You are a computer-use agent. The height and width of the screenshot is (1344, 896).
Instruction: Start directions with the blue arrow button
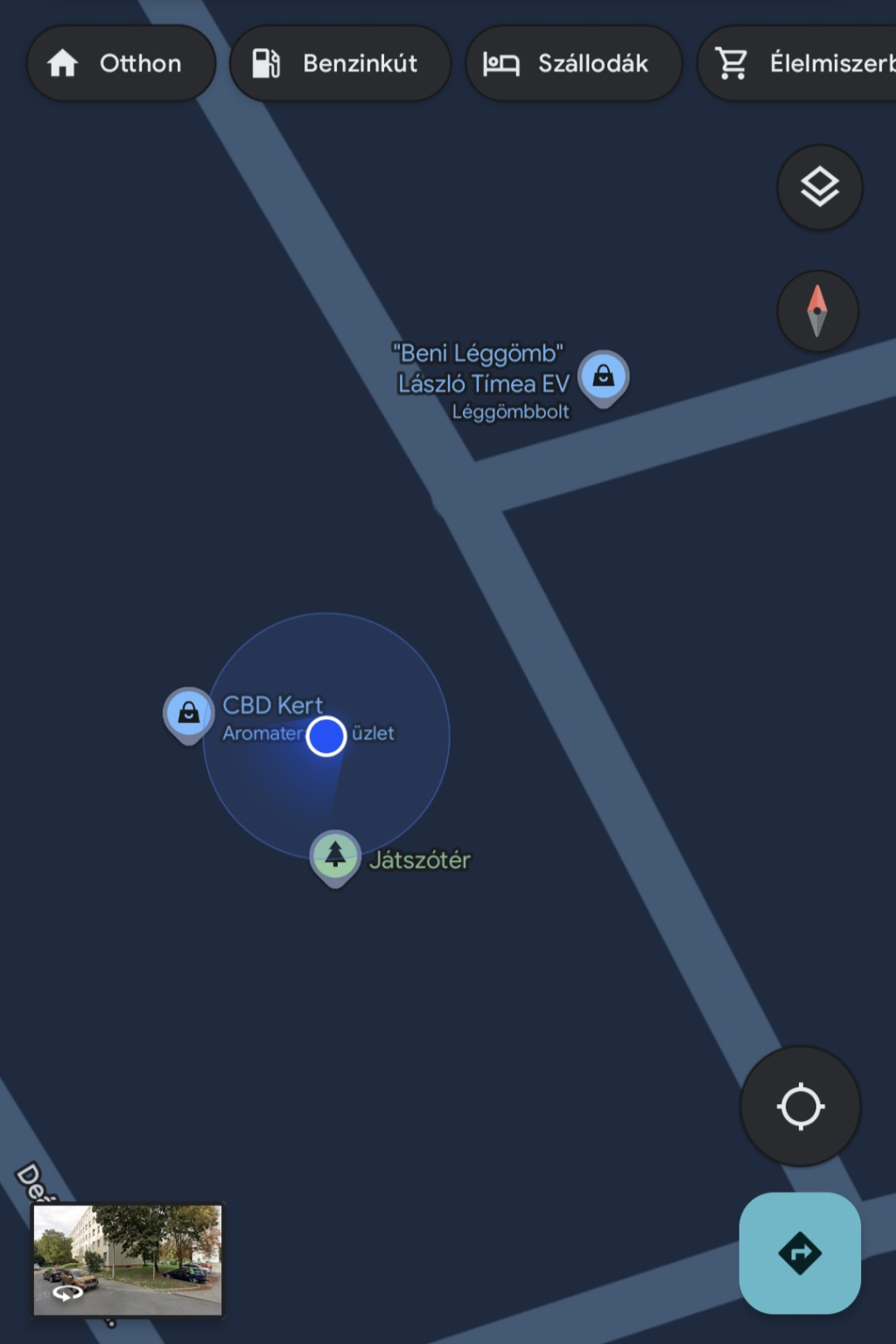pyautogui.click(x=800, y=1253)
